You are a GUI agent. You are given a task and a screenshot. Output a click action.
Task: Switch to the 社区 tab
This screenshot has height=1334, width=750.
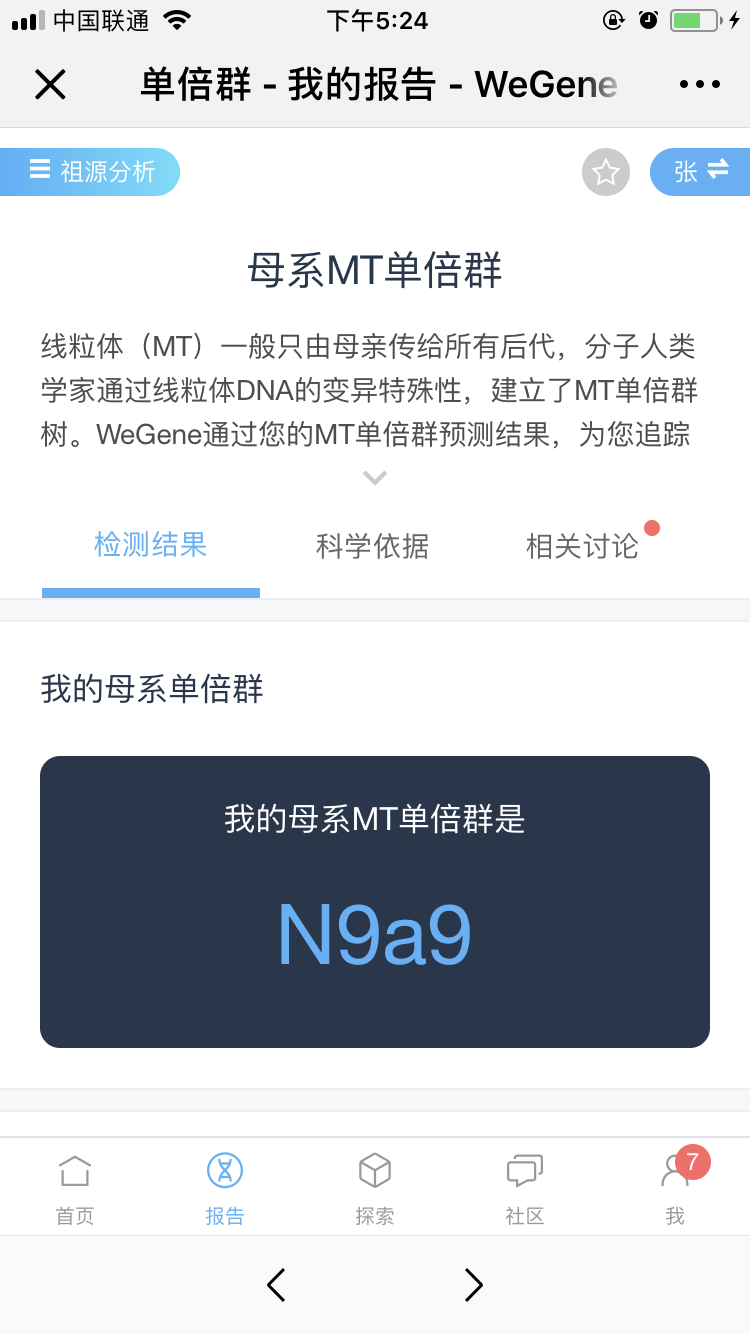pyautogui.click(x=525, y=1187)
